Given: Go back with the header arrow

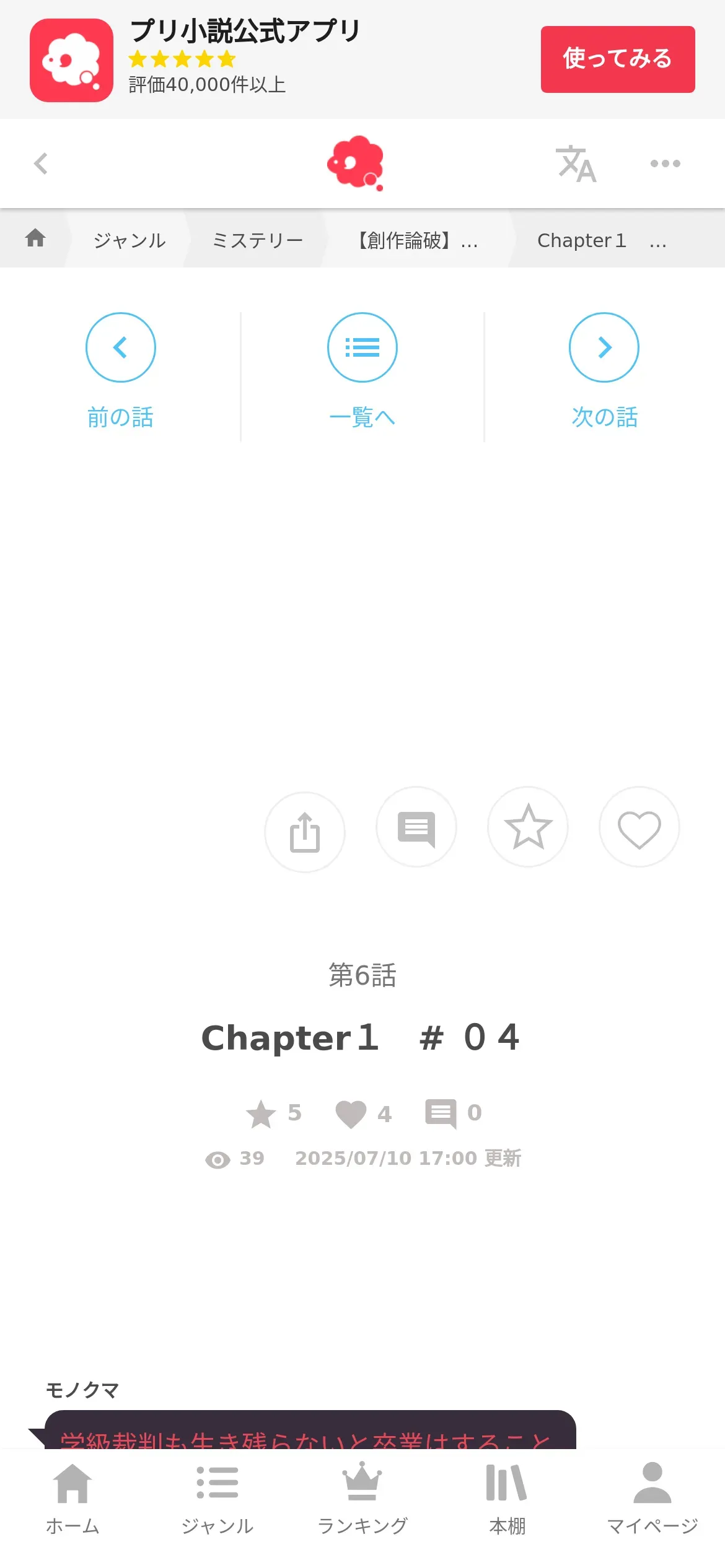Looking at the screenshot, I should tap(41, 163).
